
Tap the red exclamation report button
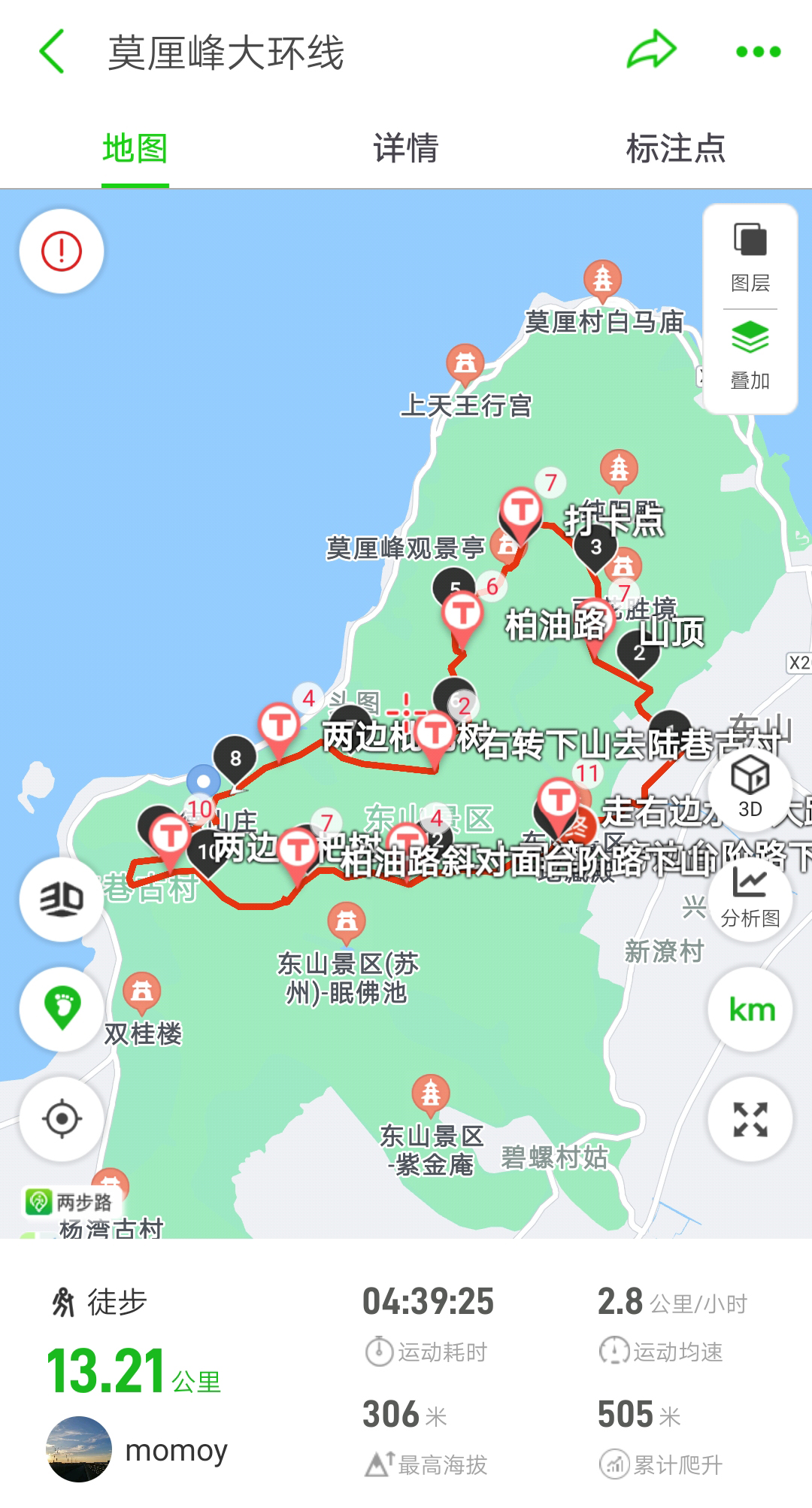pyautogui.click(x=62, y=251)
